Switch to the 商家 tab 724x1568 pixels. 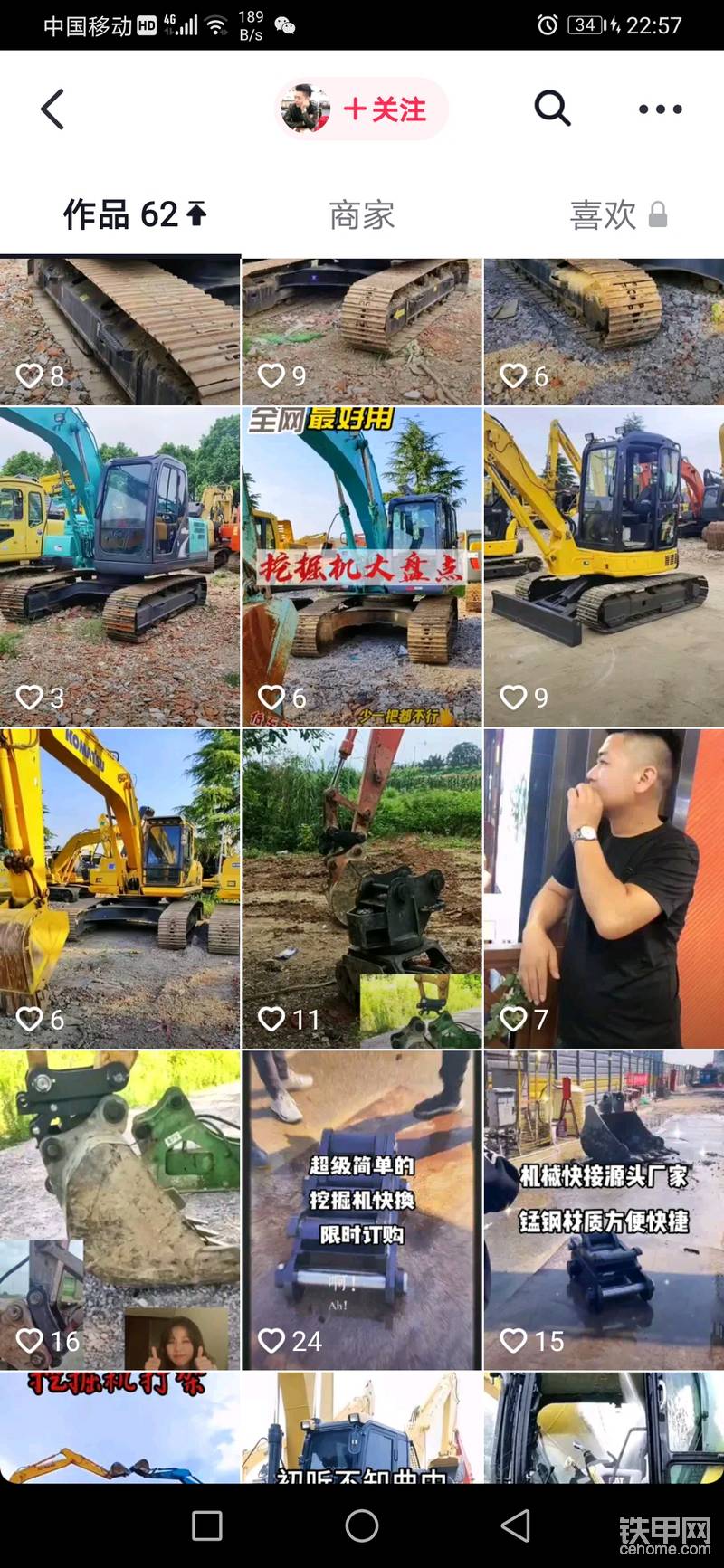click(x=362, y=215)
